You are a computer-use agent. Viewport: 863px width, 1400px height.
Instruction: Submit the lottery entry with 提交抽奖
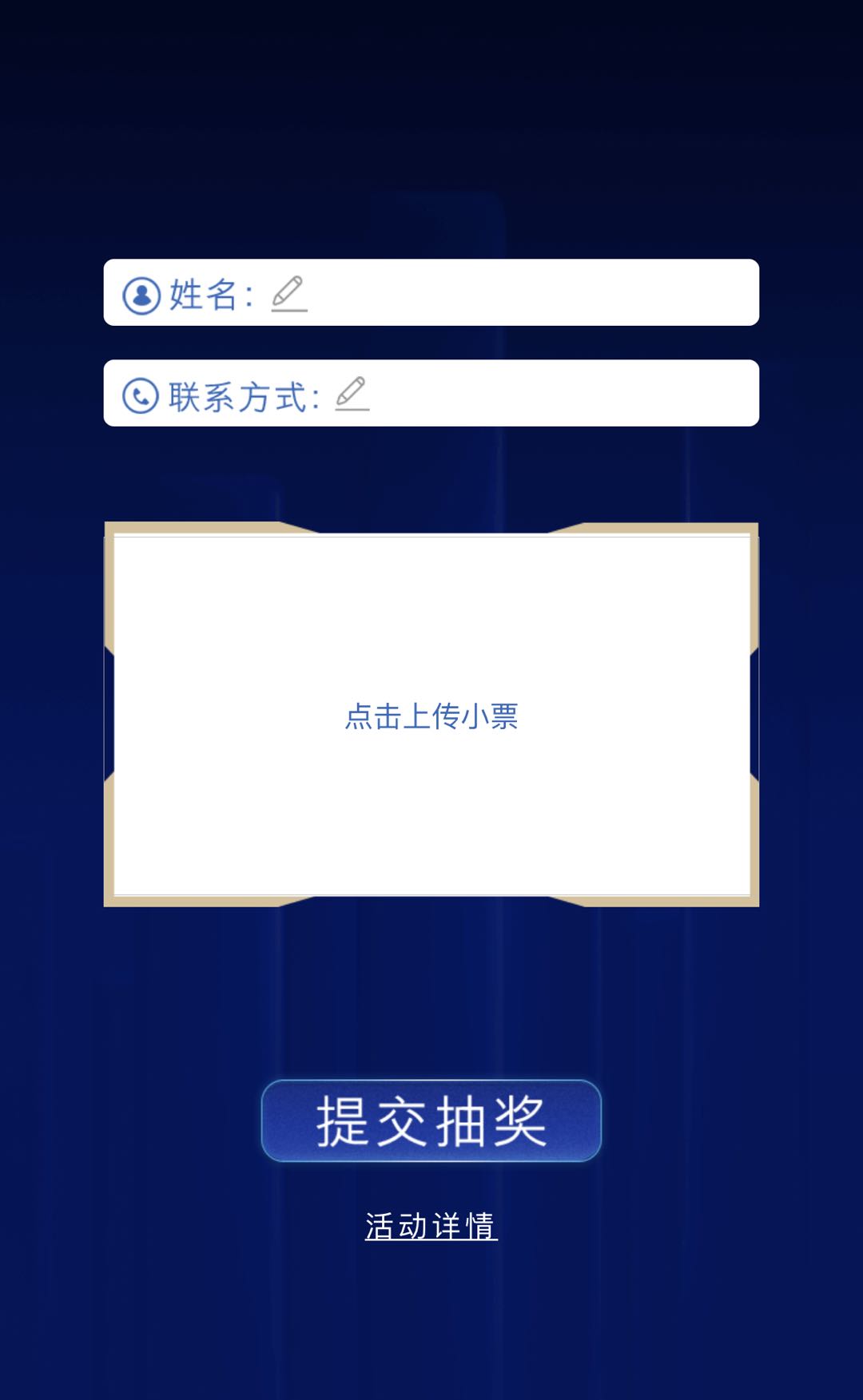(x=431, y=1120)
